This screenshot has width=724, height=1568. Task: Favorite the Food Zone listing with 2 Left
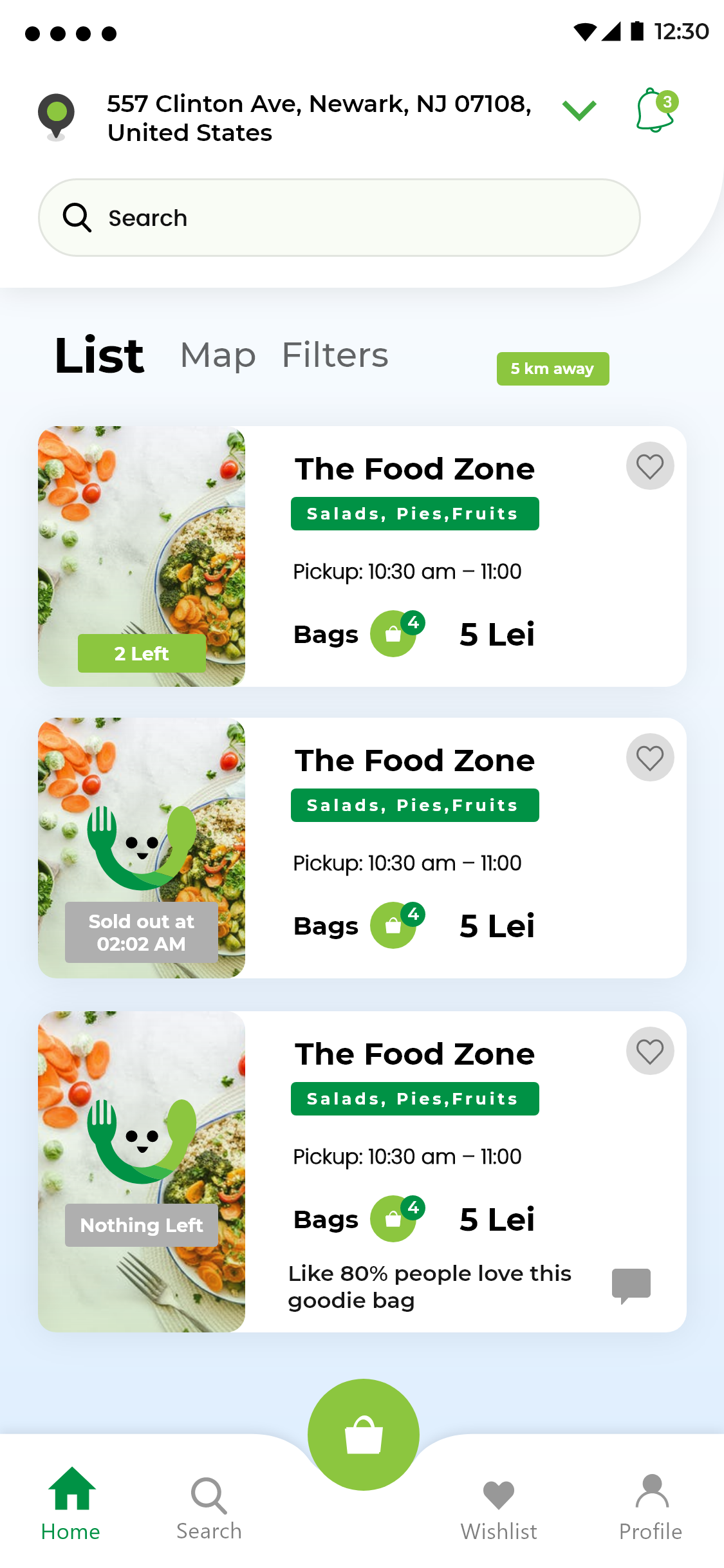650,466
